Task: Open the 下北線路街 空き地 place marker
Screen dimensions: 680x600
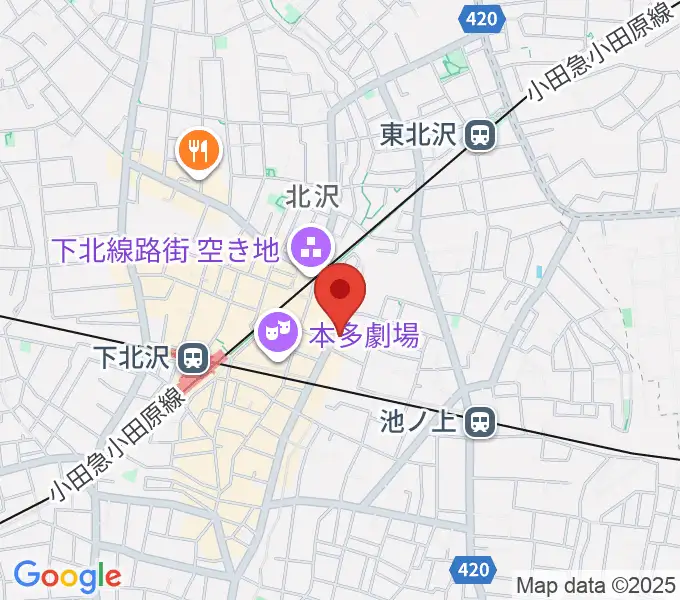Action: pos(309,247)
